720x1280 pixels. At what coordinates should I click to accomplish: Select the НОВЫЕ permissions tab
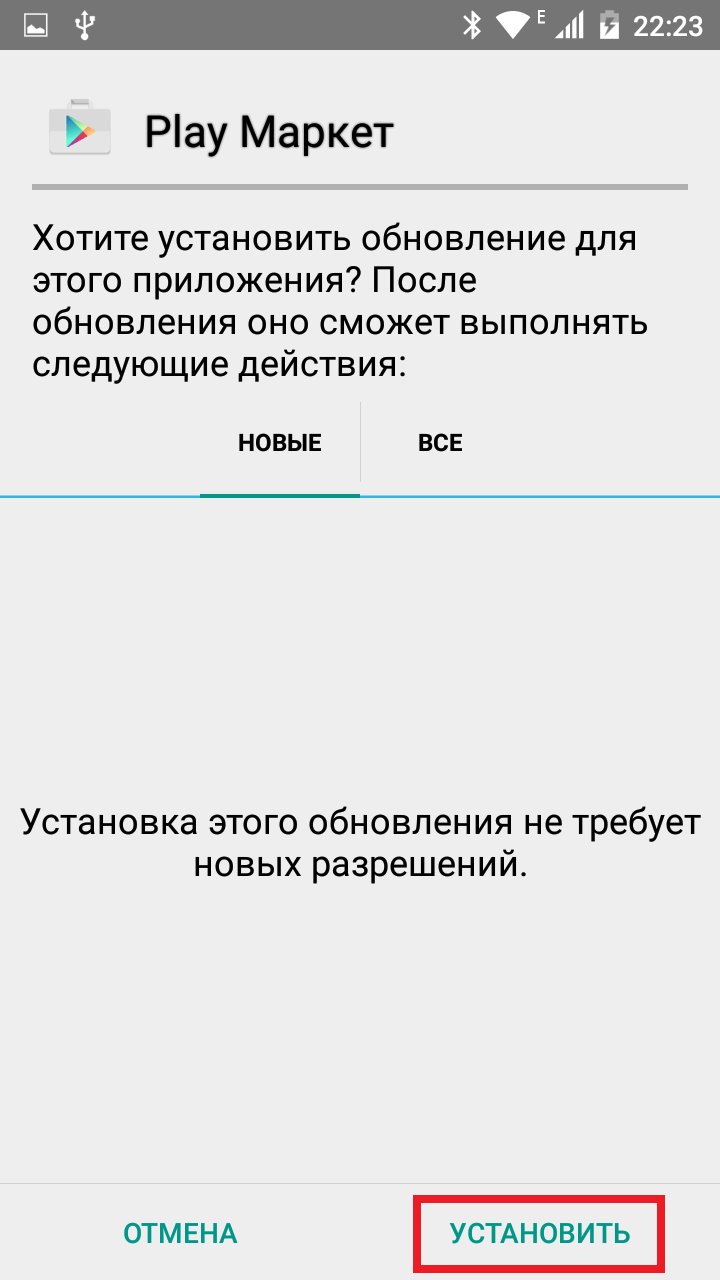280,443
